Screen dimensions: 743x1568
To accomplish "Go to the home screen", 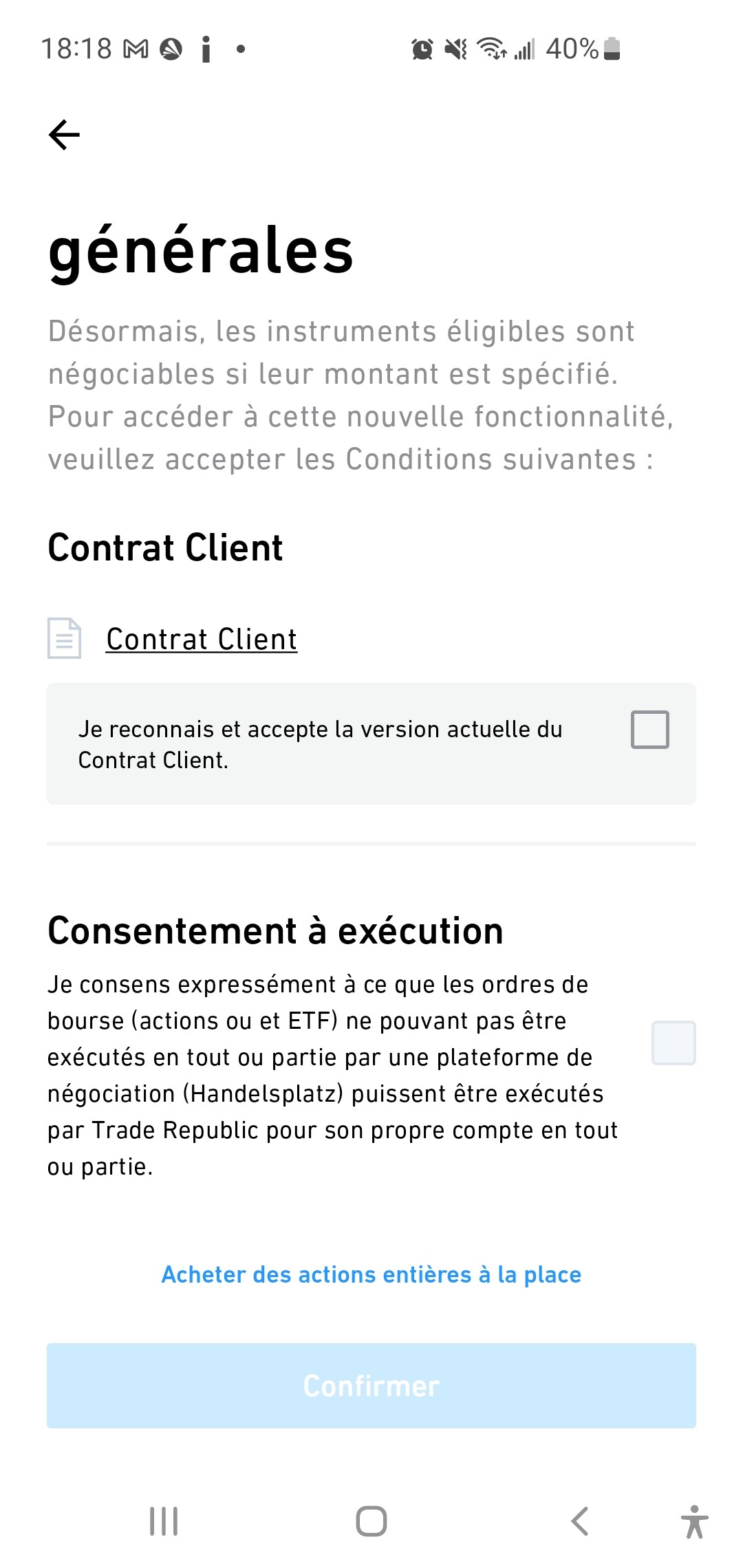I will click(x=371, y=1521).
